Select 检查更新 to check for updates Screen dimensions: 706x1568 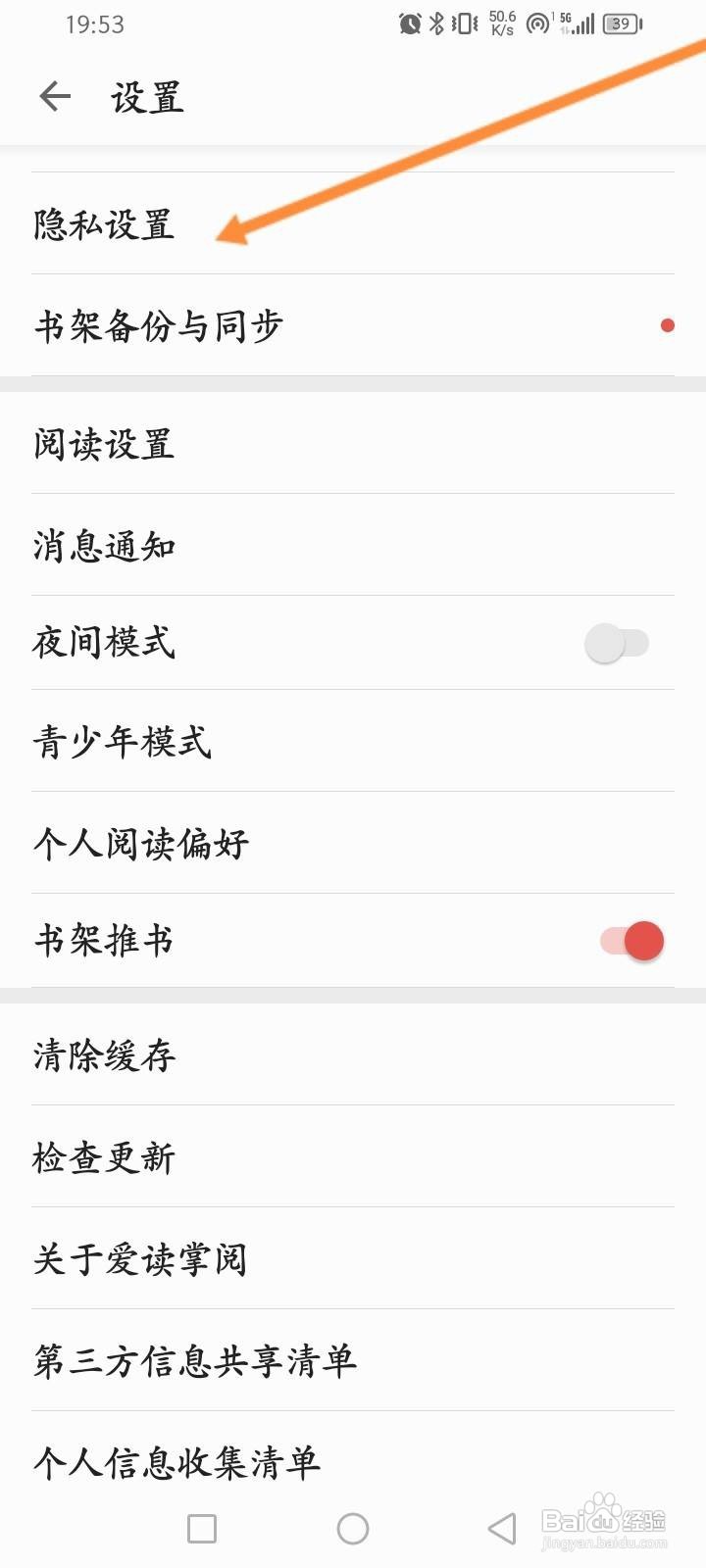point(102,1158)
